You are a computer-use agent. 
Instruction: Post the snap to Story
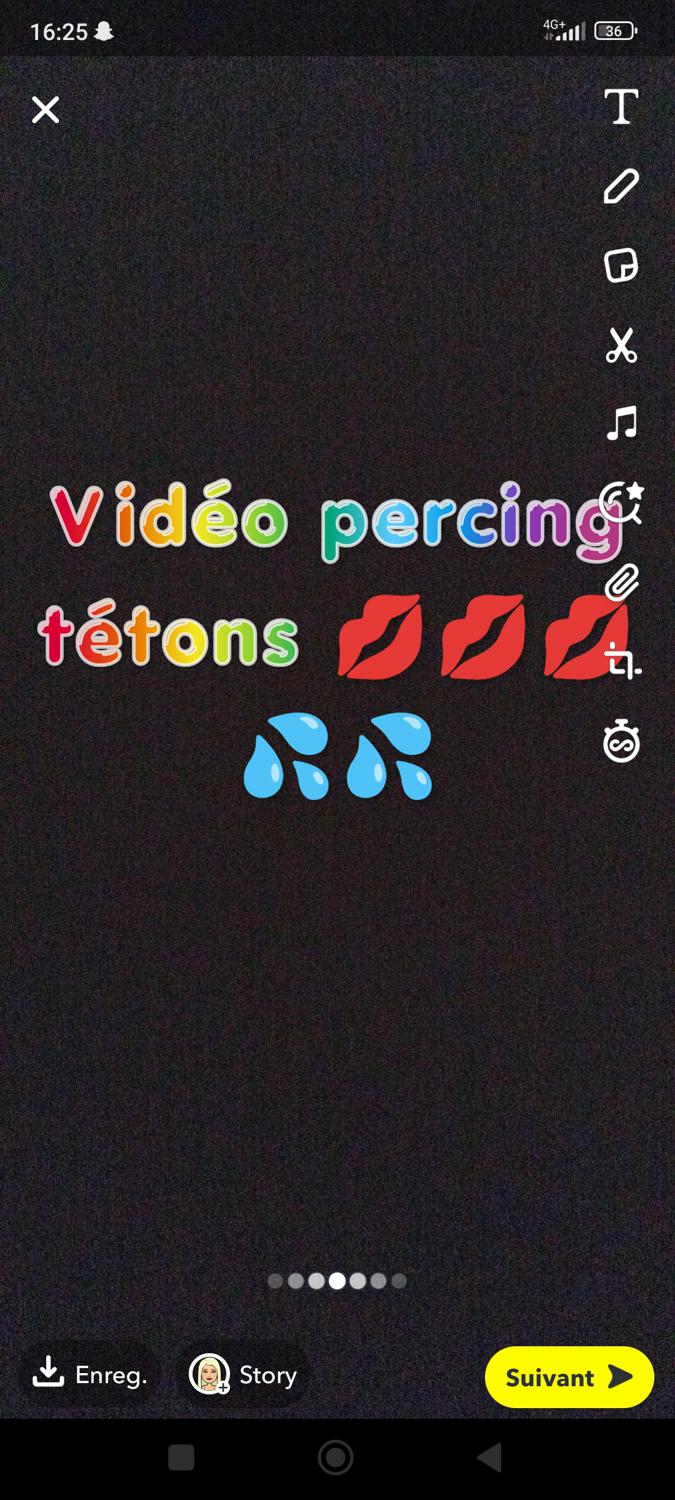pos(244,1375)
